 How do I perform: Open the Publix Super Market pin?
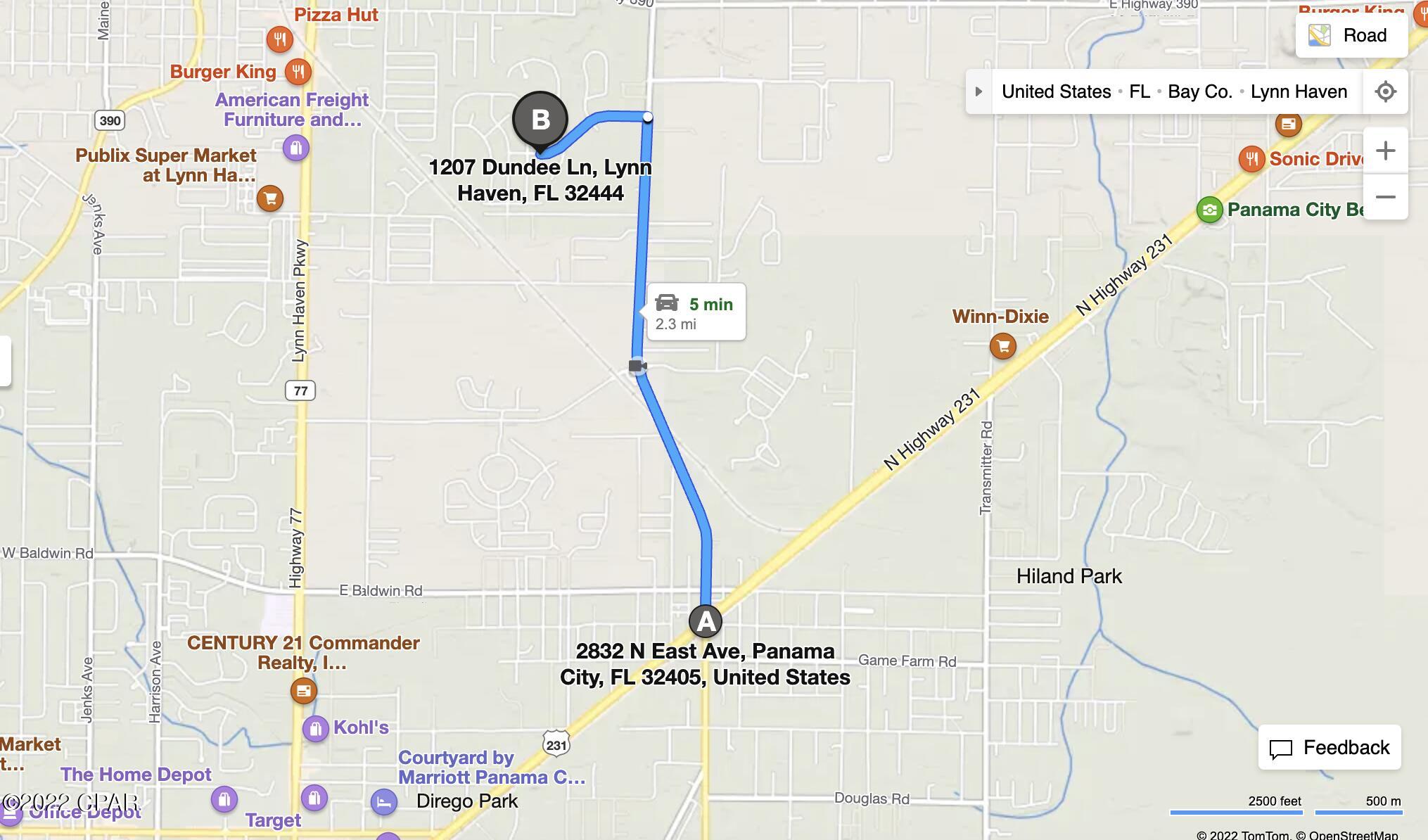tap(270, 198)
